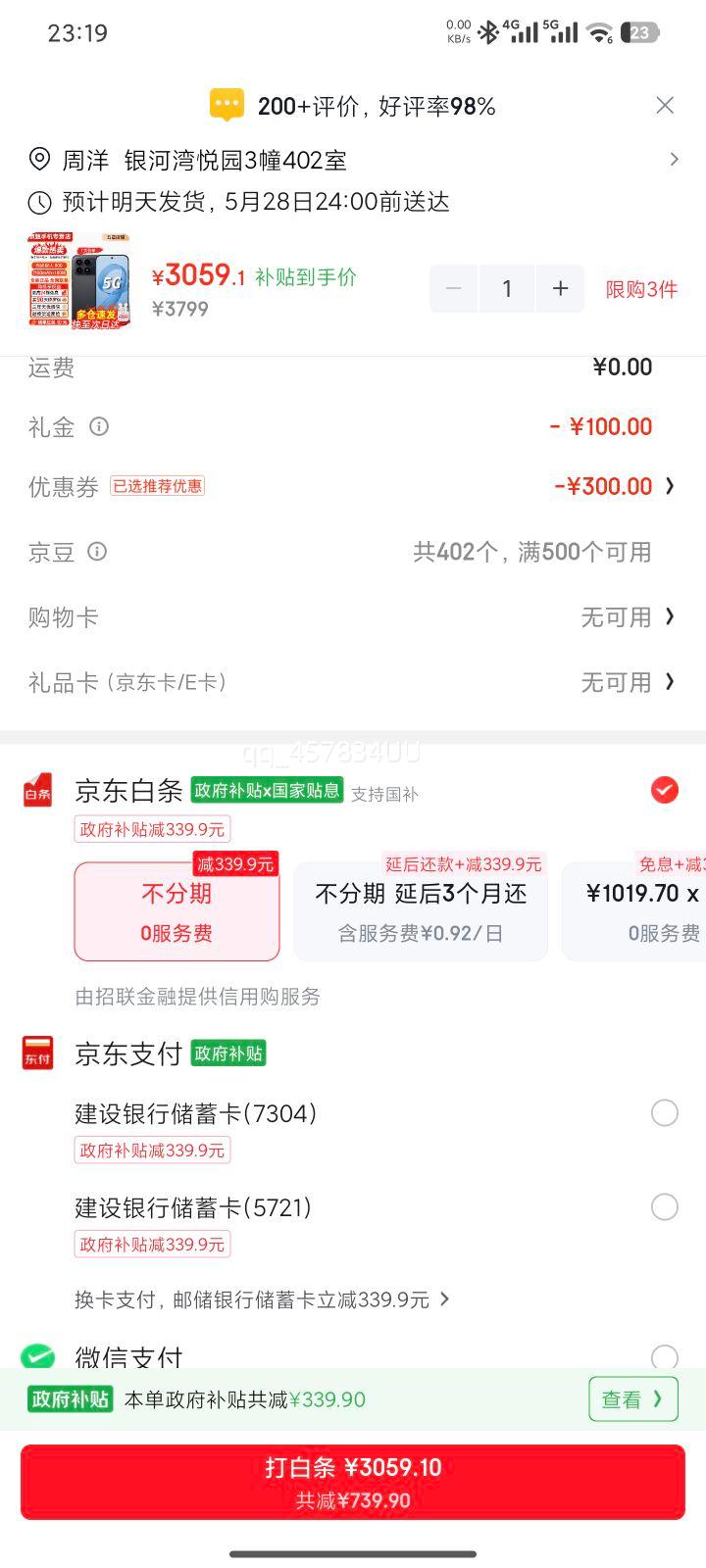Increase the item quantity with the plus button
The height and width of the screenshot is (1568, 706).
[560, 288]
